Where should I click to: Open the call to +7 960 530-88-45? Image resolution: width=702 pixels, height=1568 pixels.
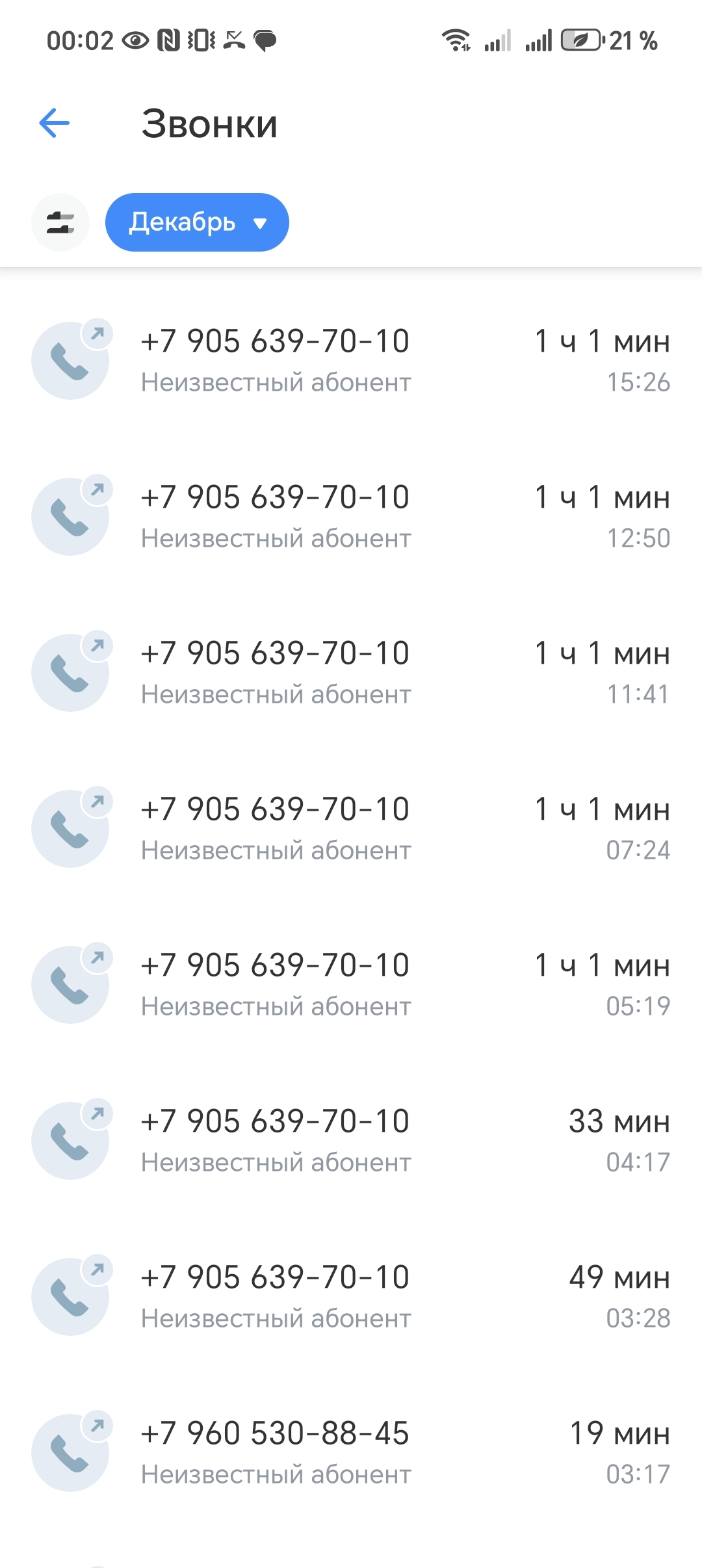click(351, 1453)
